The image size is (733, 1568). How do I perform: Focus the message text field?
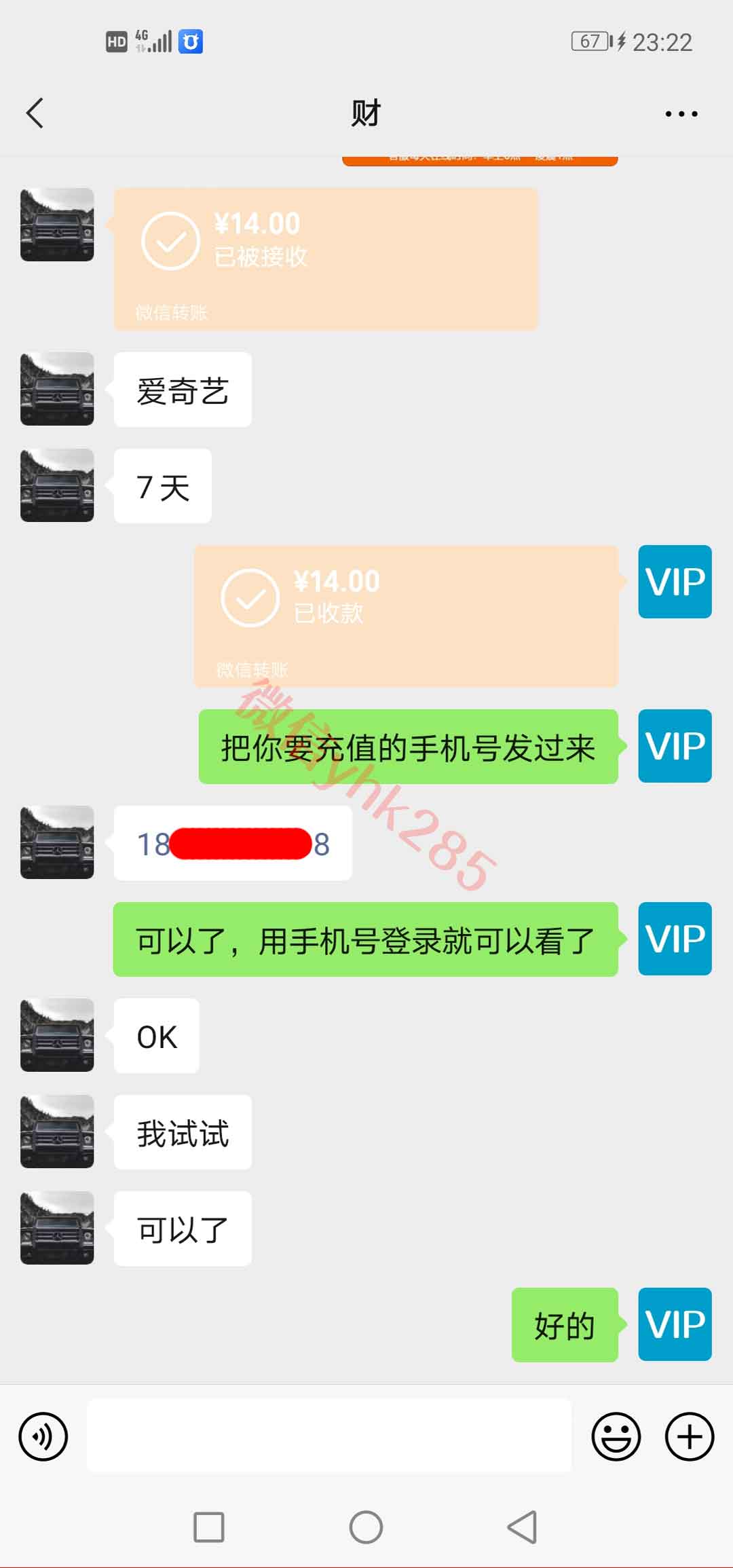pyautogui.click(x=329, y=1436)
